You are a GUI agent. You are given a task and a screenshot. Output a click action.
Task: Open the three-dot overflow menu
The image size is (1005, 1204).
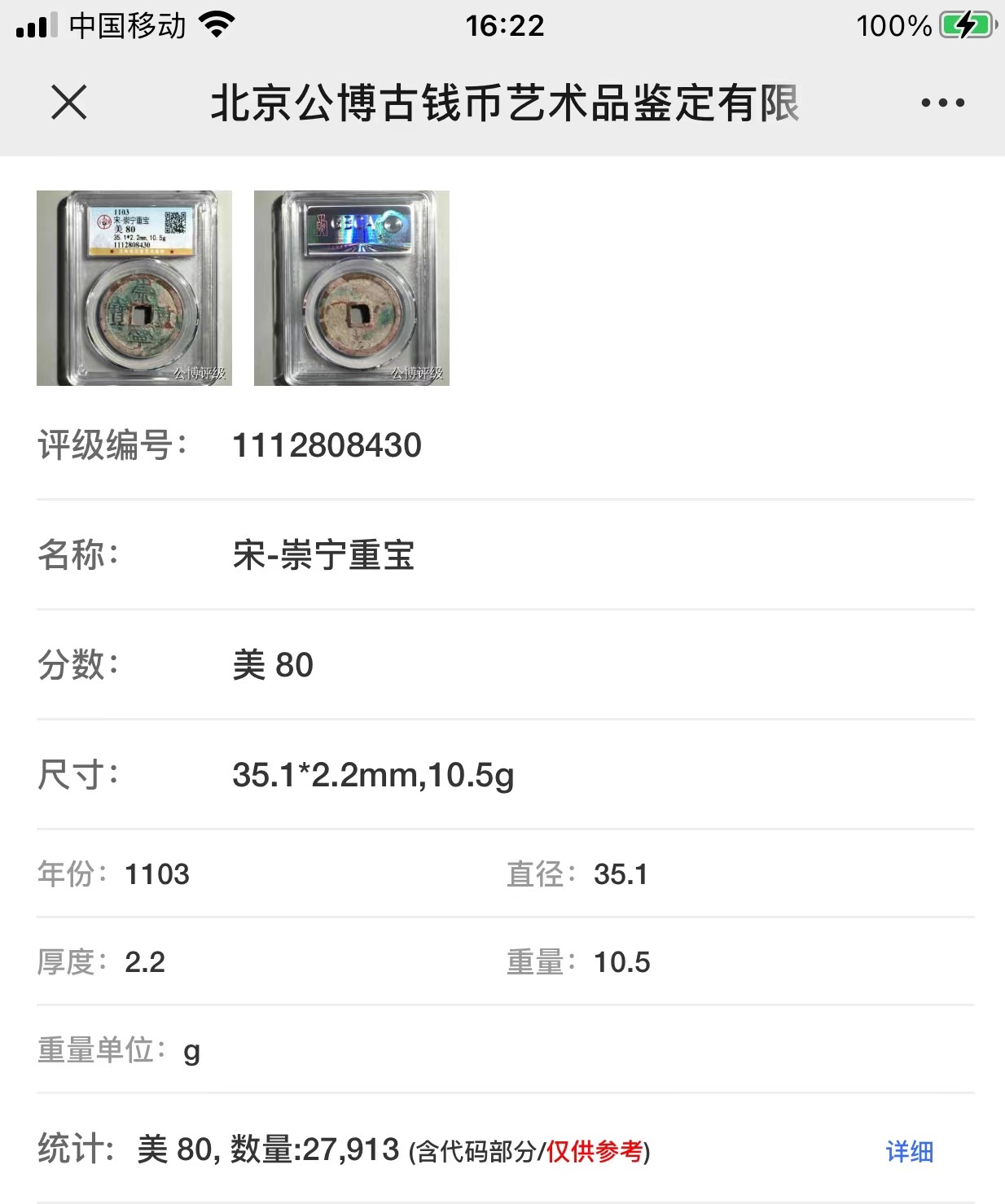point(942,103)
